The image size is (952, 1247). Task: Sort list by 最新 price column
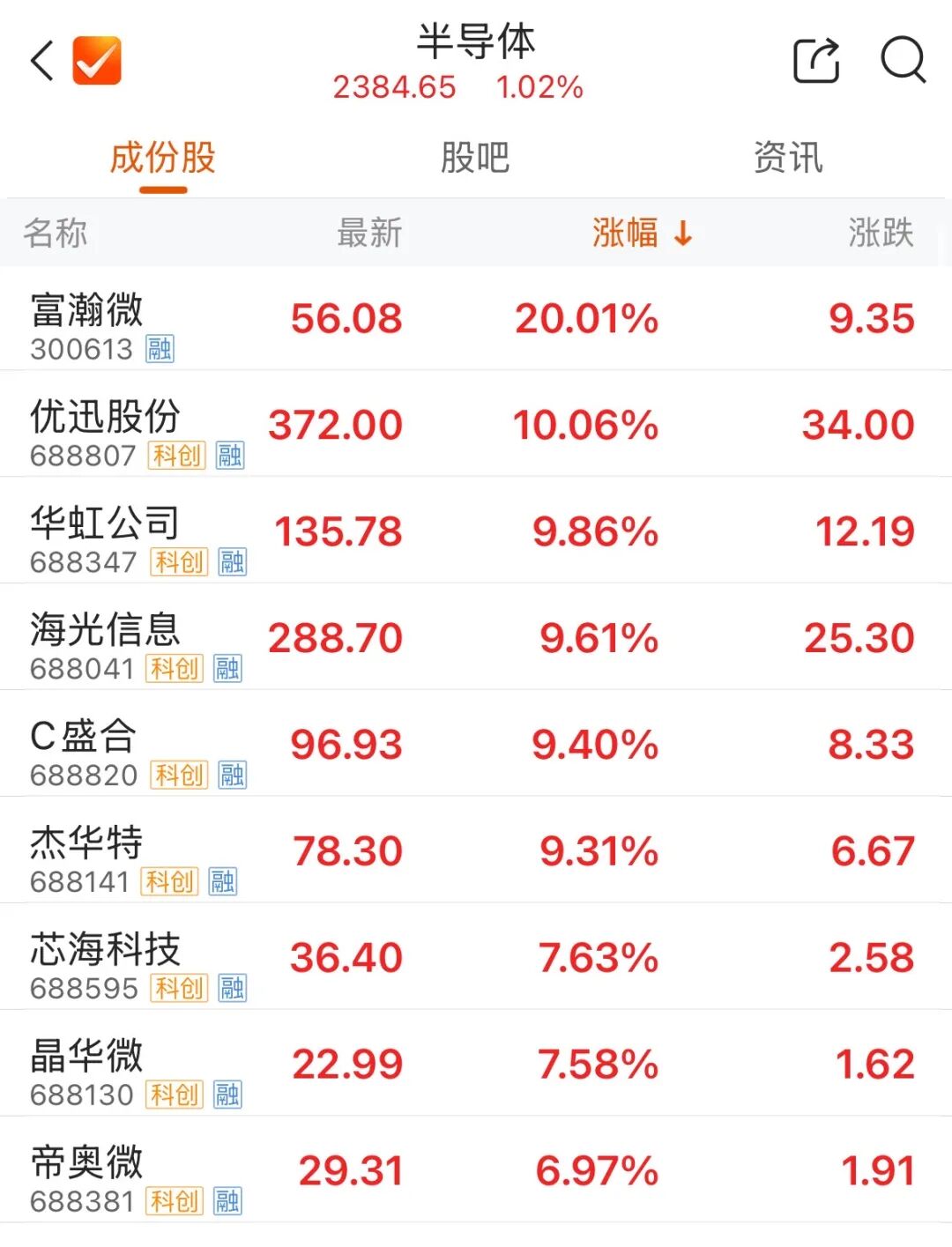(369, 234)
